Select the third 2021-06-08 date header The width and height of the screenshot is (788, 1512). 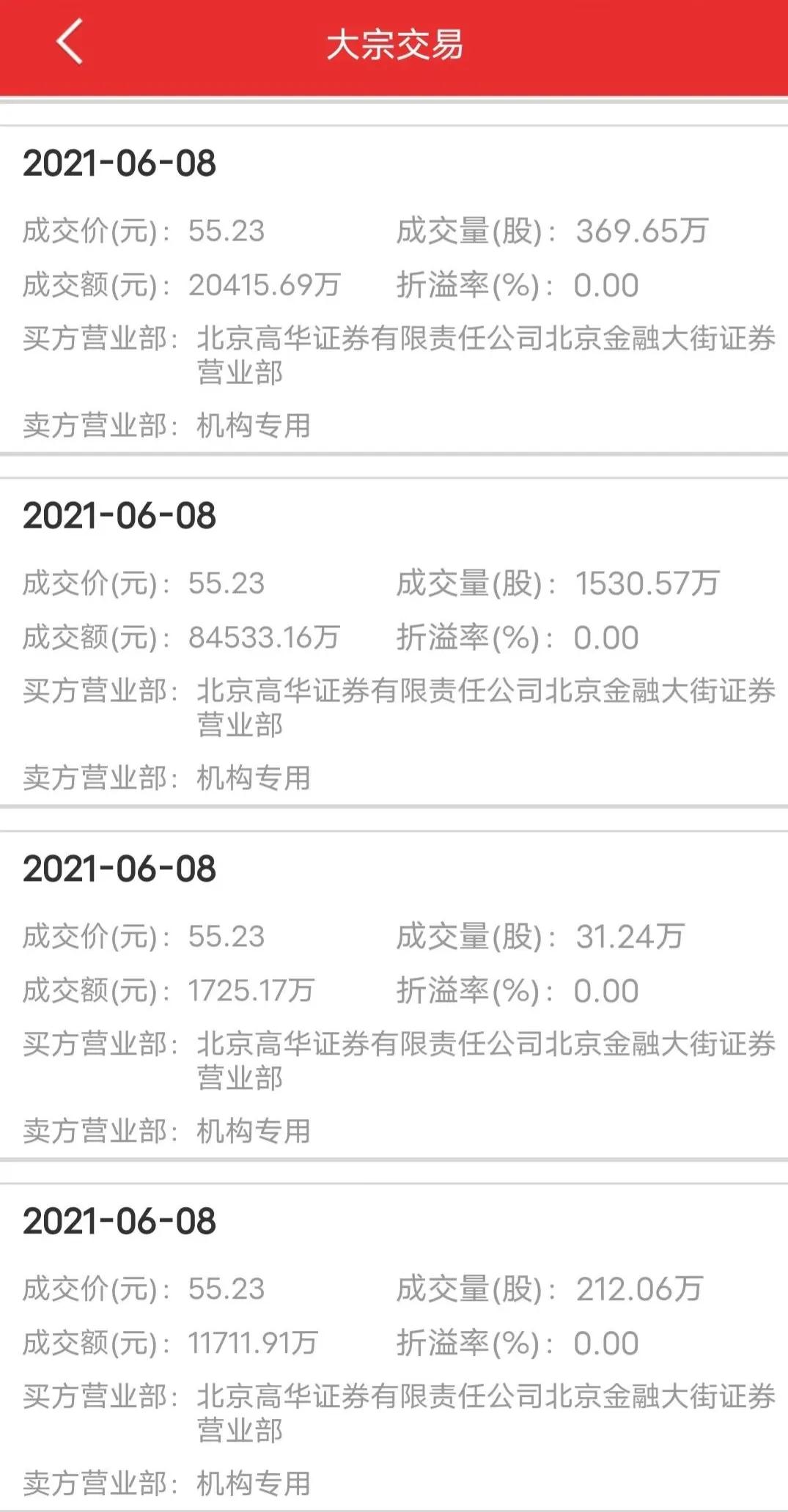119,871
